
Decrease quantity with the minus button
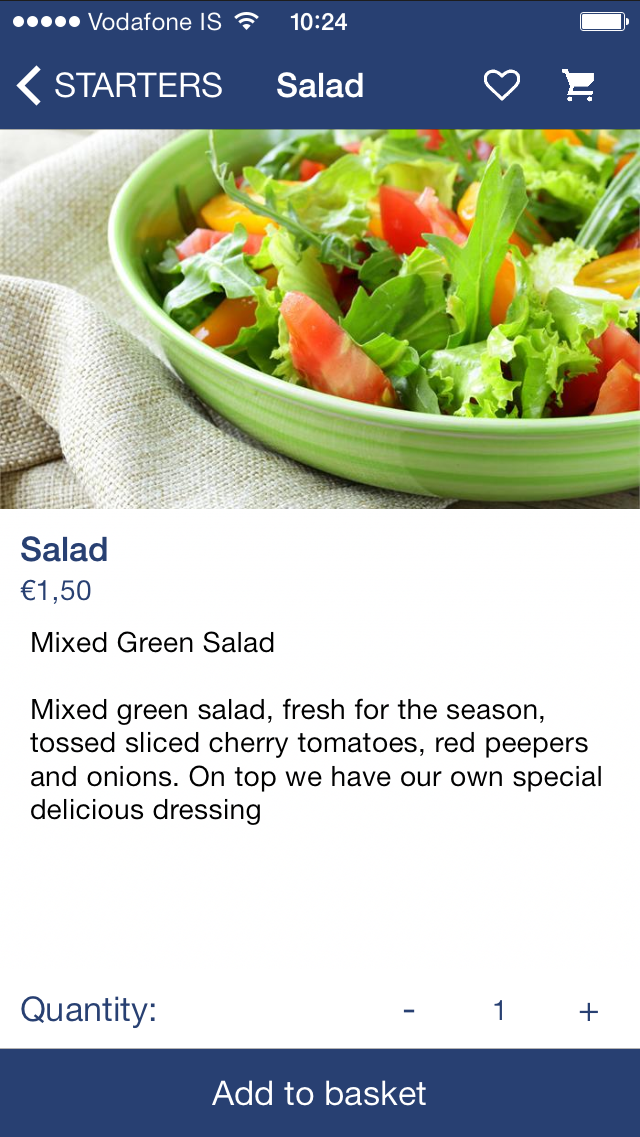click(409, 1011)
